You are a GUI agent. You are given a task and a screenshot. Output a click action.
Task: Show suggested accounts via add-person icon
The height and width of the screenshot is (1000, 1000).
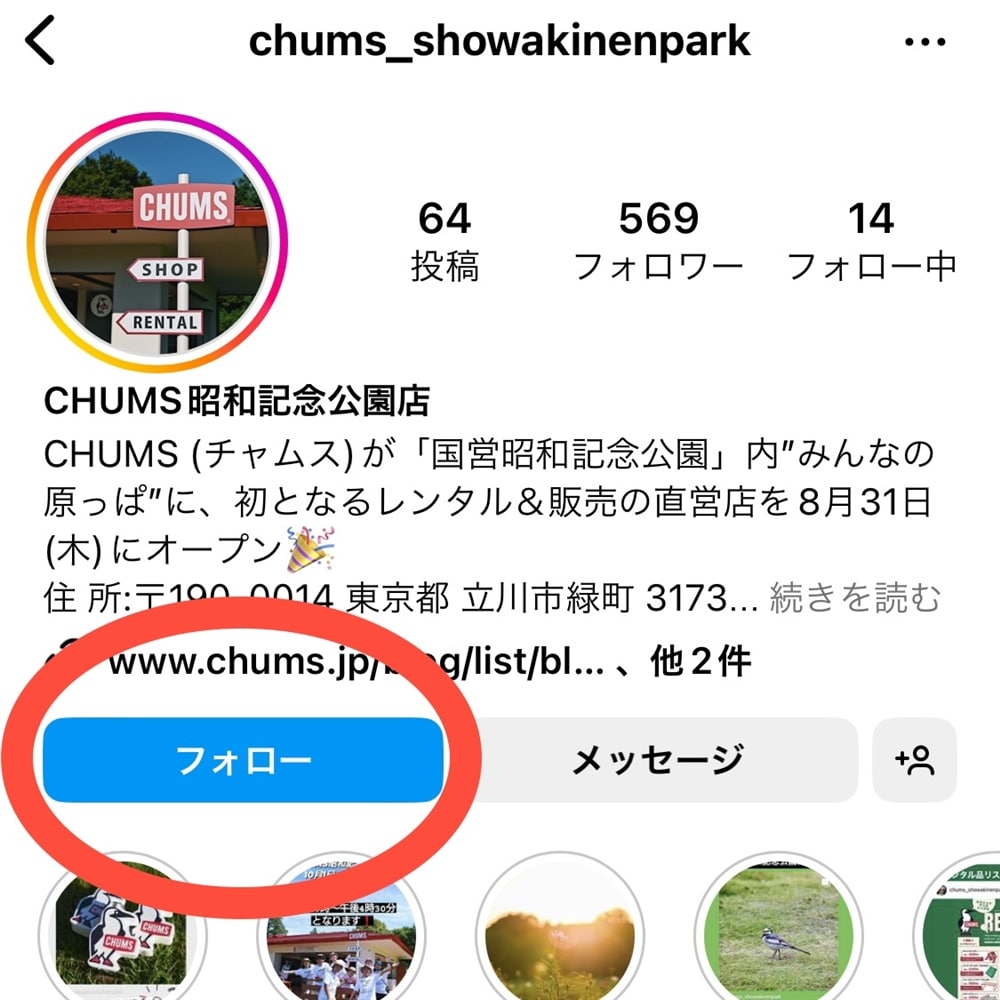pyautogui.click(x=914, y=760)
